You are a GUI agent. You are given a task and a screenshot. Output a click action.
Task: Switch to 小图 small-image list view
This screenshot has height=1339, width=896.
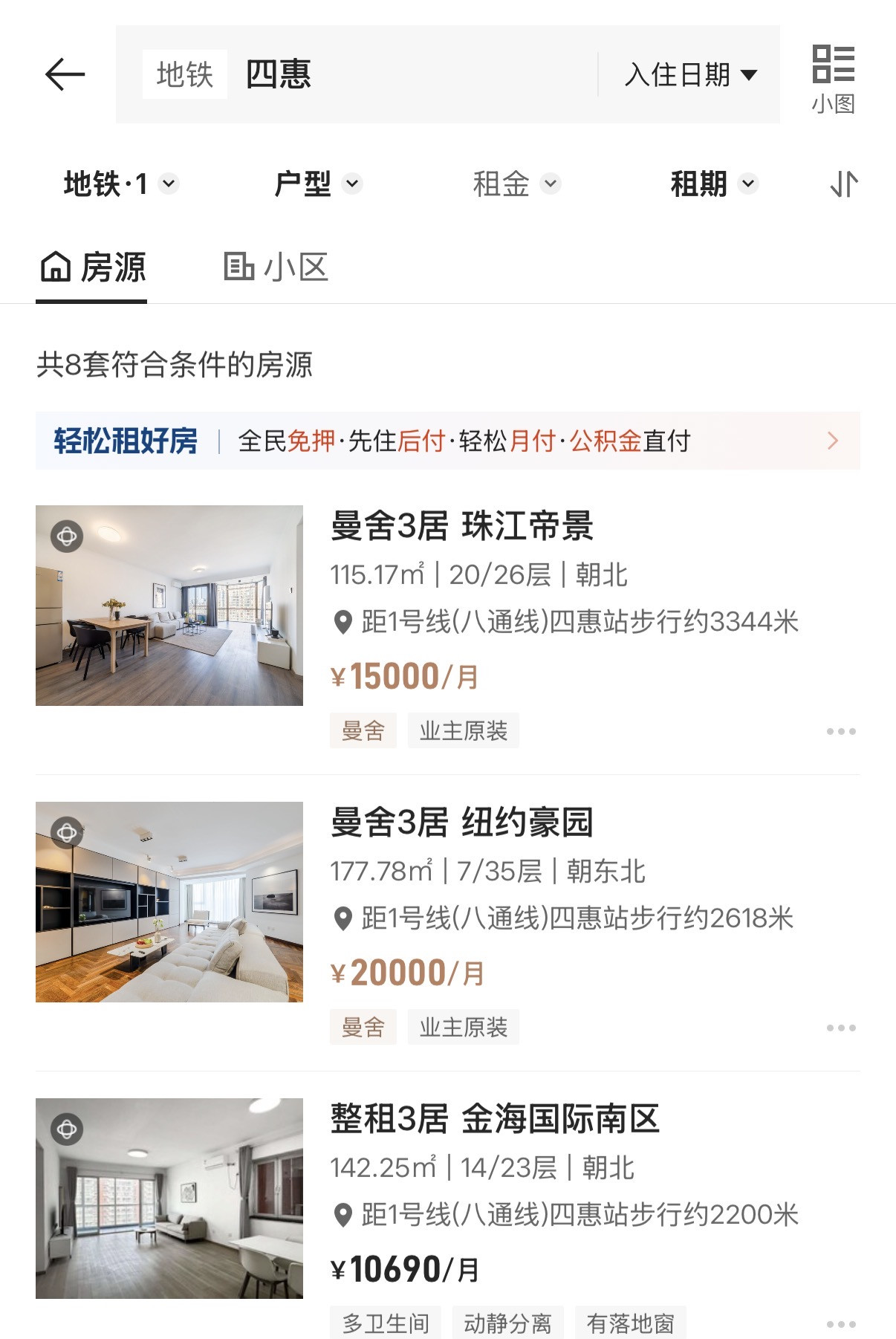tap(833, 79)
